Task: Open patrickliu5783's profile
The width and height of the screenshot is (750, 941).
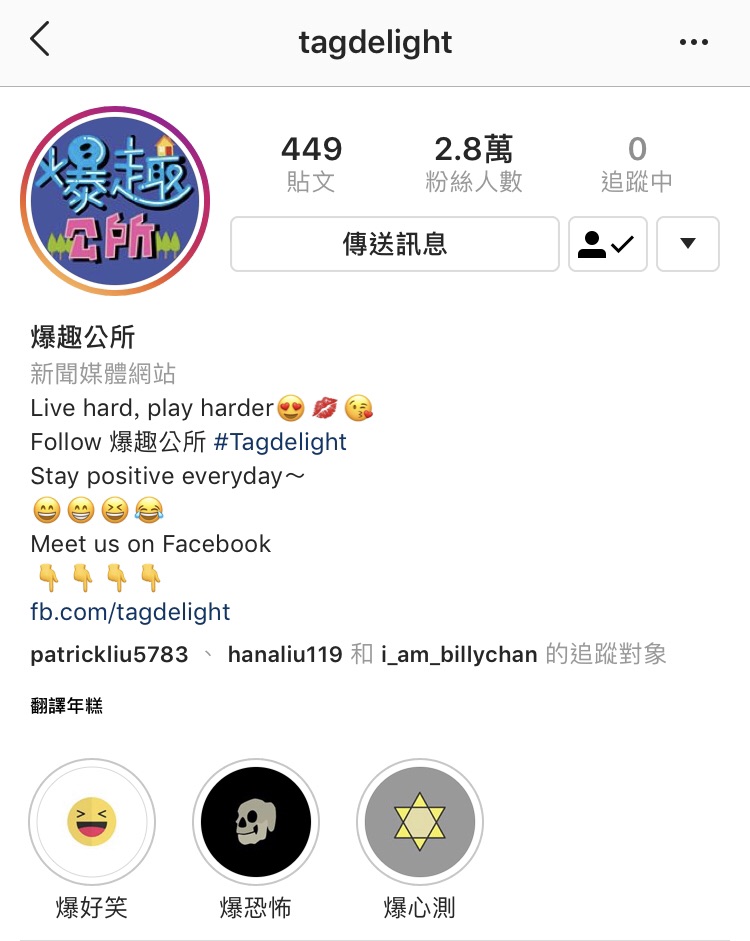Action: coord(109,655)
